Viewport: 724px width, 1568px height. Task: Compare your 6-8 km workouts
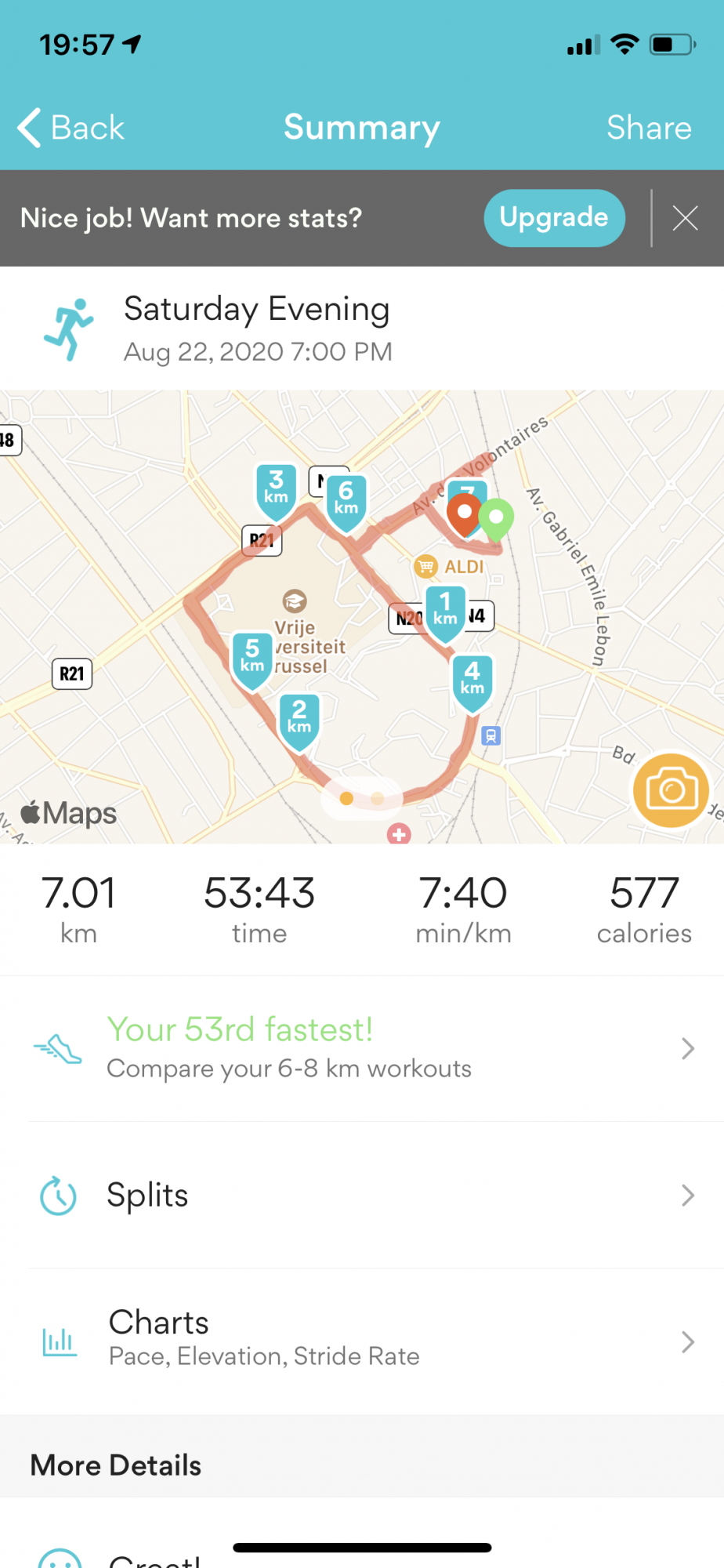[362, 1048]
